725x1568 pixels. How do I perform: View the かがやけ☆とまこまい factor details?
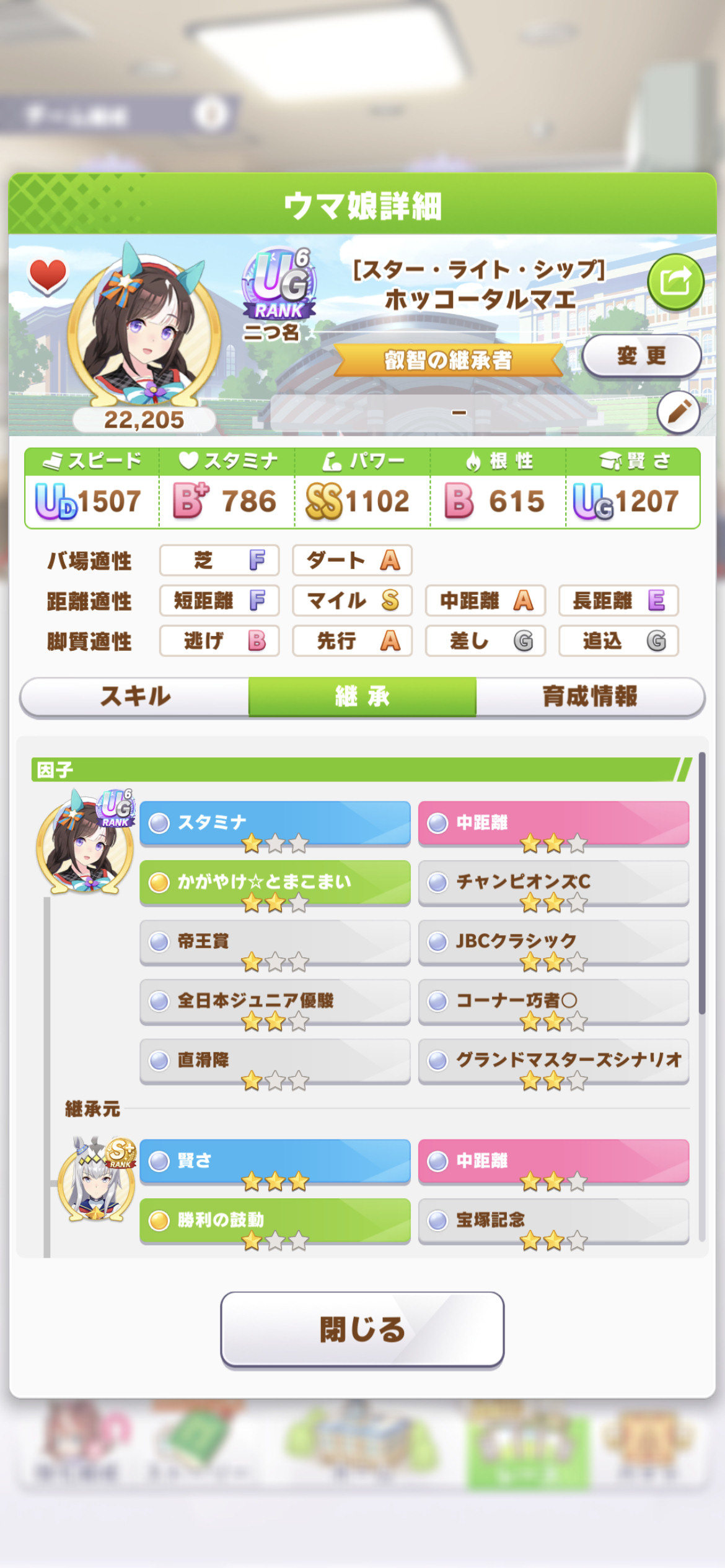click(275, 883)
